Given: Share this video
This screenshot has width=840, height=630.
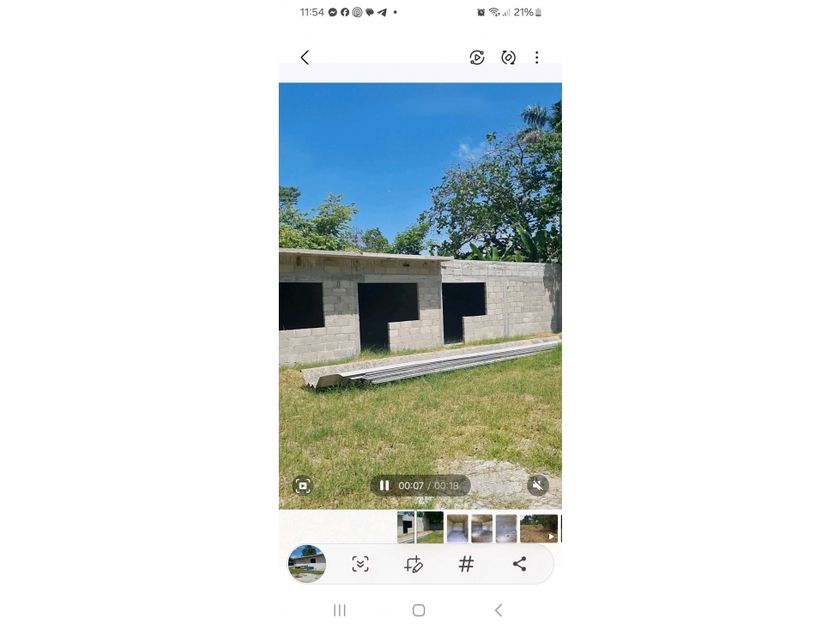Looking at the screenshot, I should tap(519, 564).
